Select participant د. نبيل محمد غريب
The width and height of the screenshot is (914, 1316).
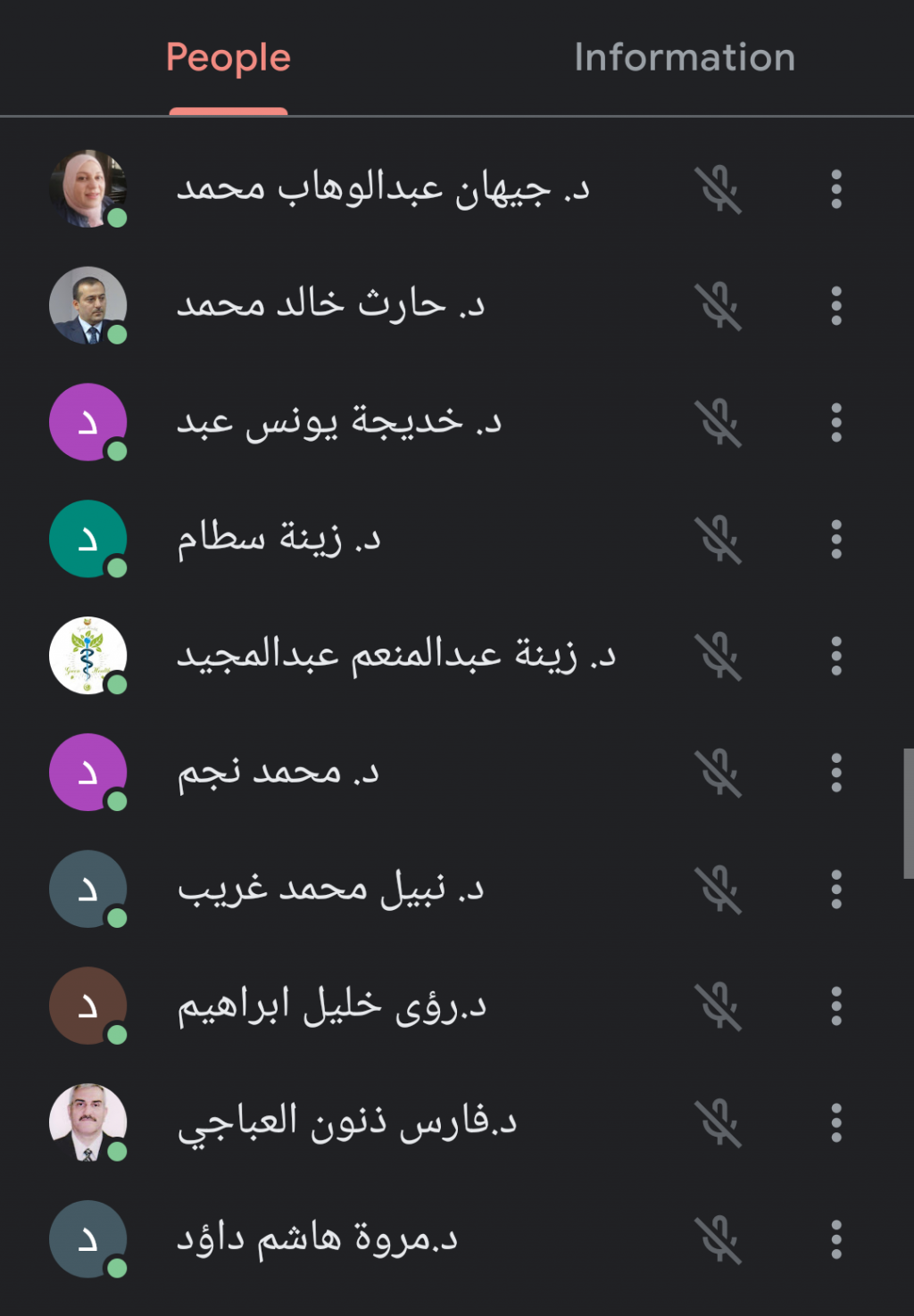pyautogui.click(x=330, y=890)
